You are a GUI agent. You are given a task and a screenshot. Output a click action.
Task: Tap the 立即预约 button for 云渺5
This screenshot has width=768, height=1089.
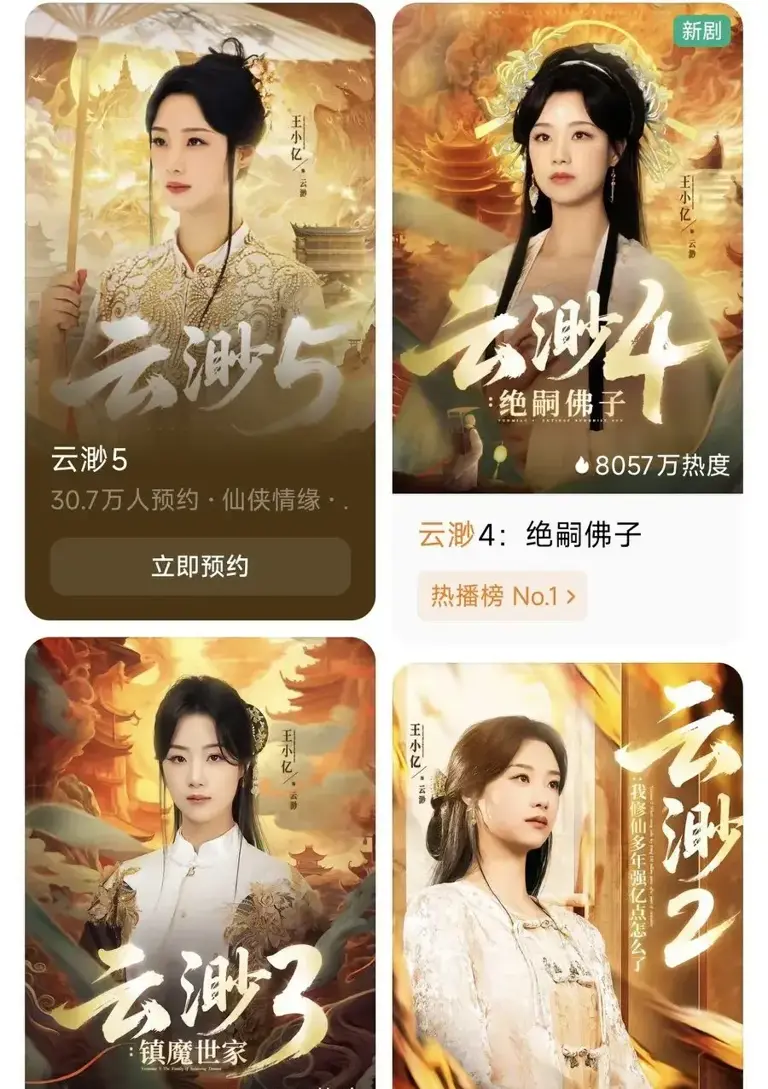[200, 566]
